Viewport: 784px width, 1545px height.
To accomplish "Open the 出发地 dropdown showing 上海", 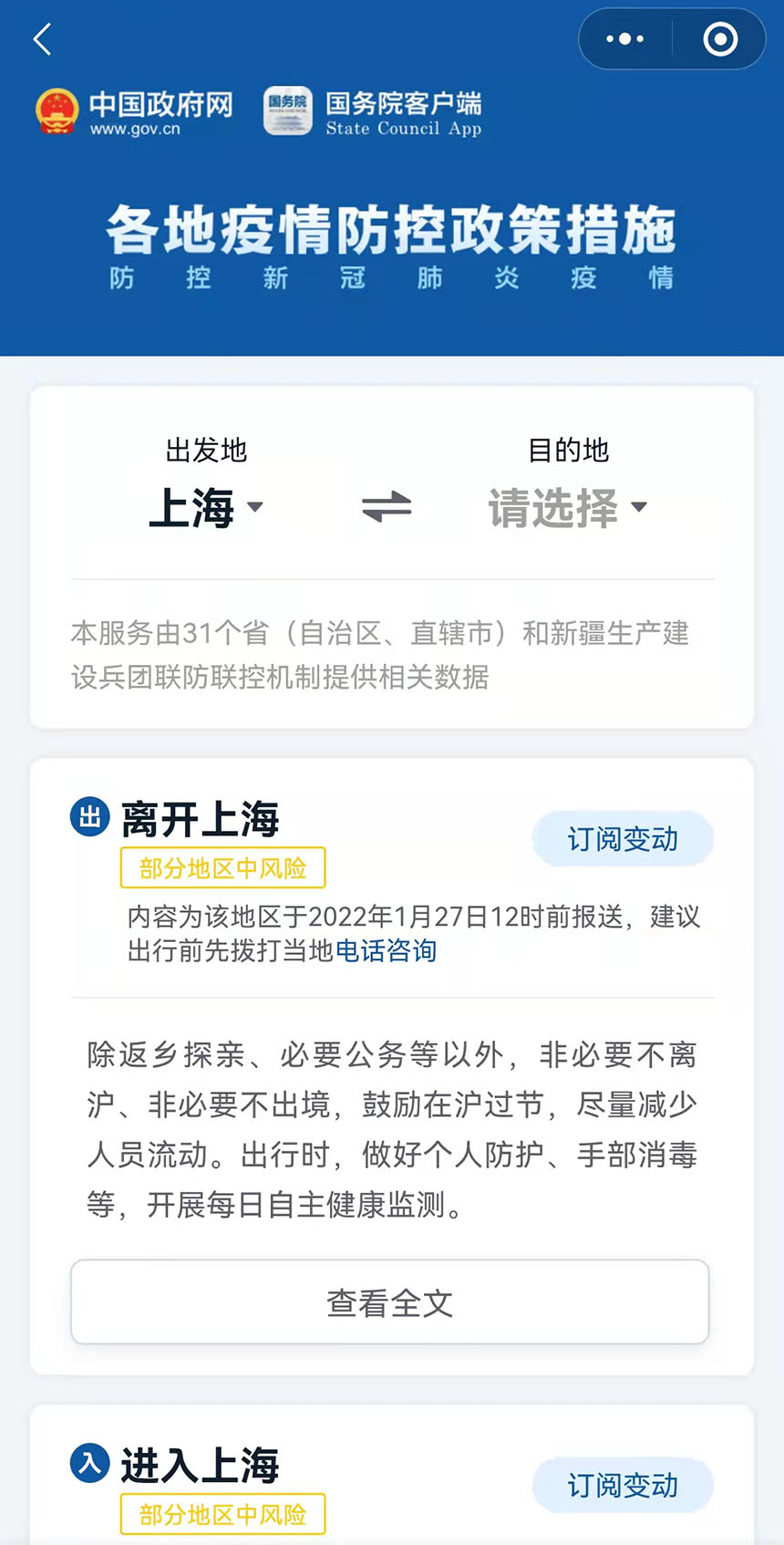I will [206, 508].
